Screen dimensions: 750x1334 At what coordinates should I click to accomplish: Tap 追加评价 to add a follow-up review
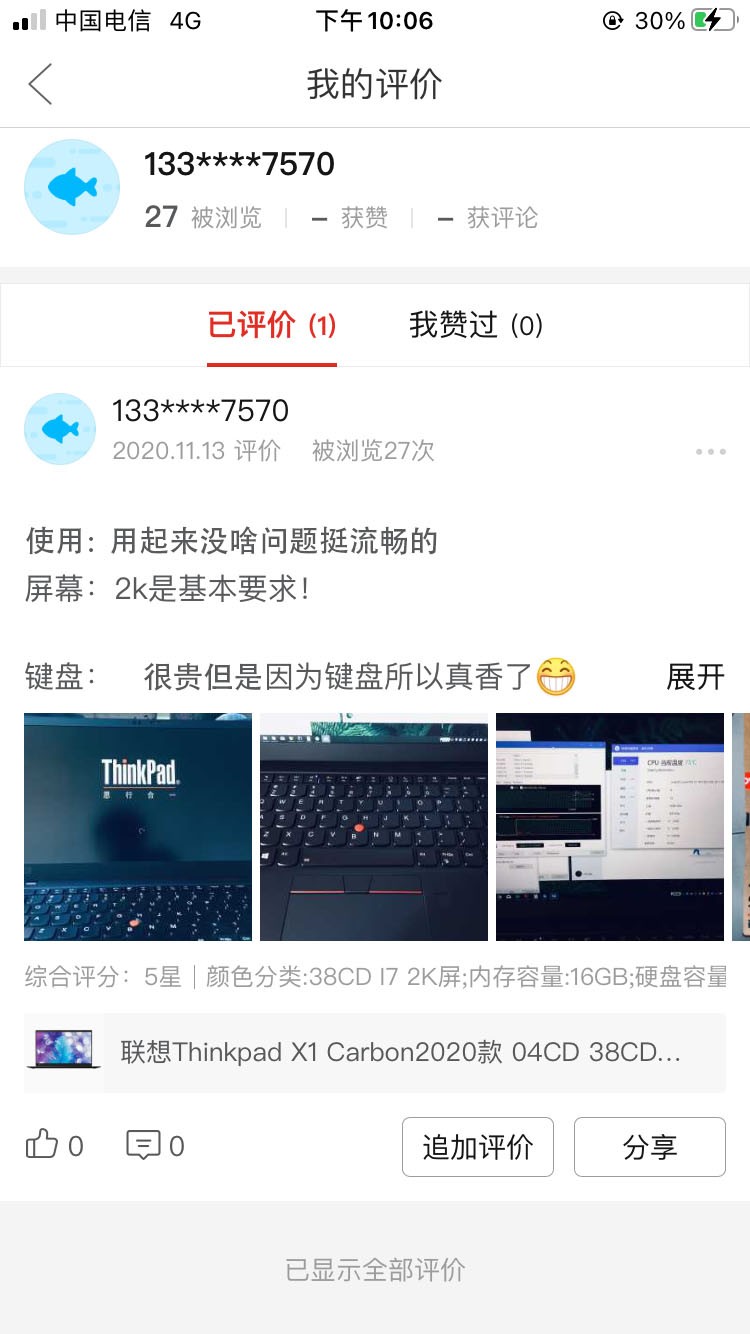click(478, 1147)
